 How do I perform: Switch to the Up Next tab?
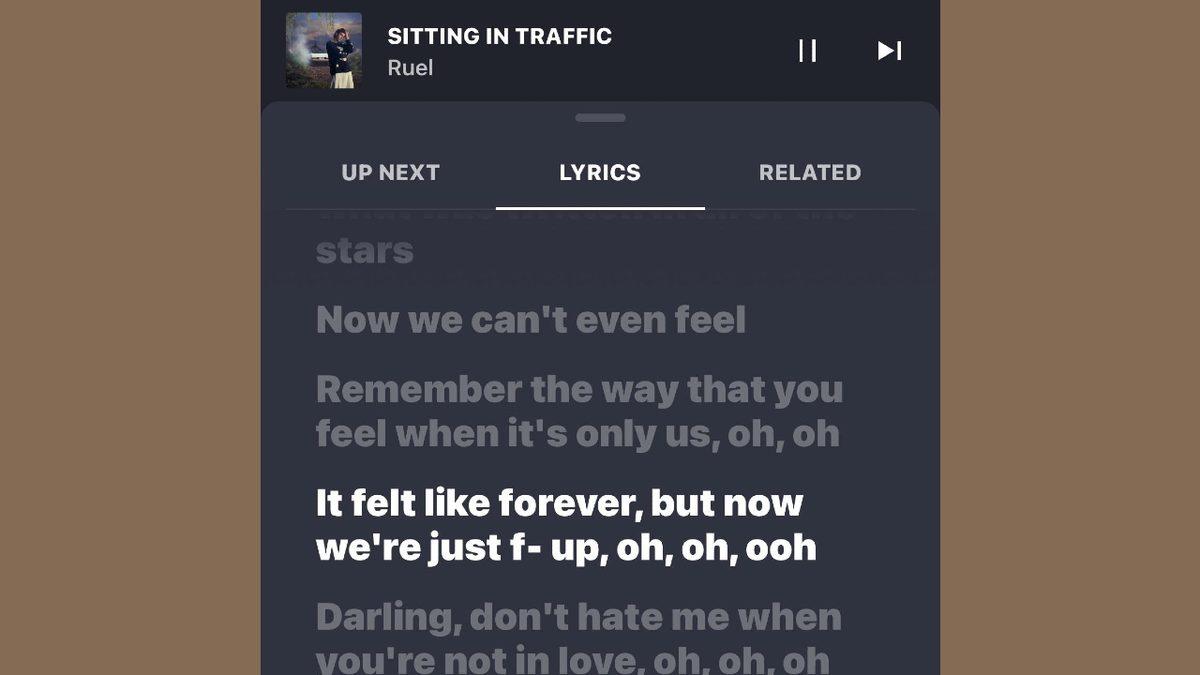(390, 172)
